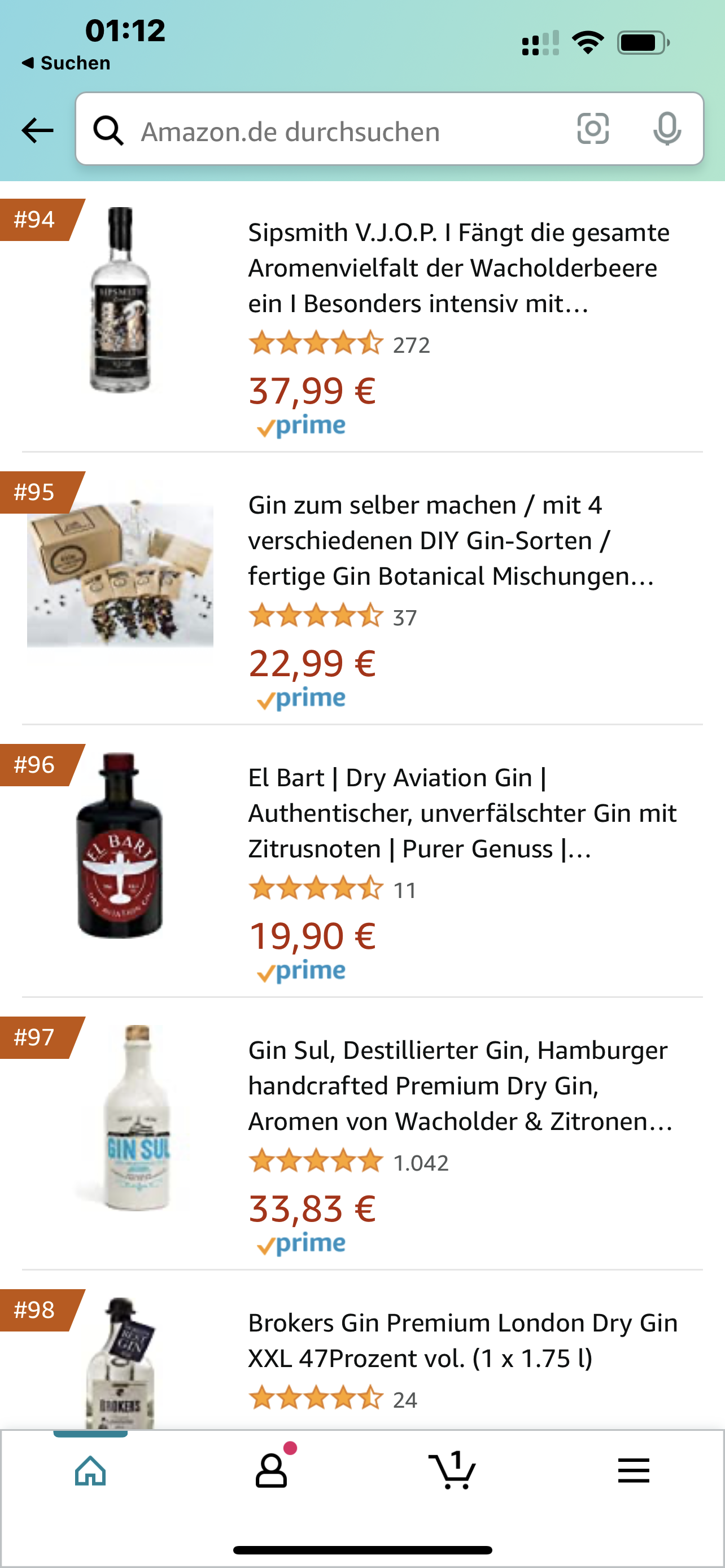Open the El Bart Dry Aviation Gin product
Image resolution: width=725 pixels, height=1568 pixels.
pyautogui.click(x=461, y=813)
